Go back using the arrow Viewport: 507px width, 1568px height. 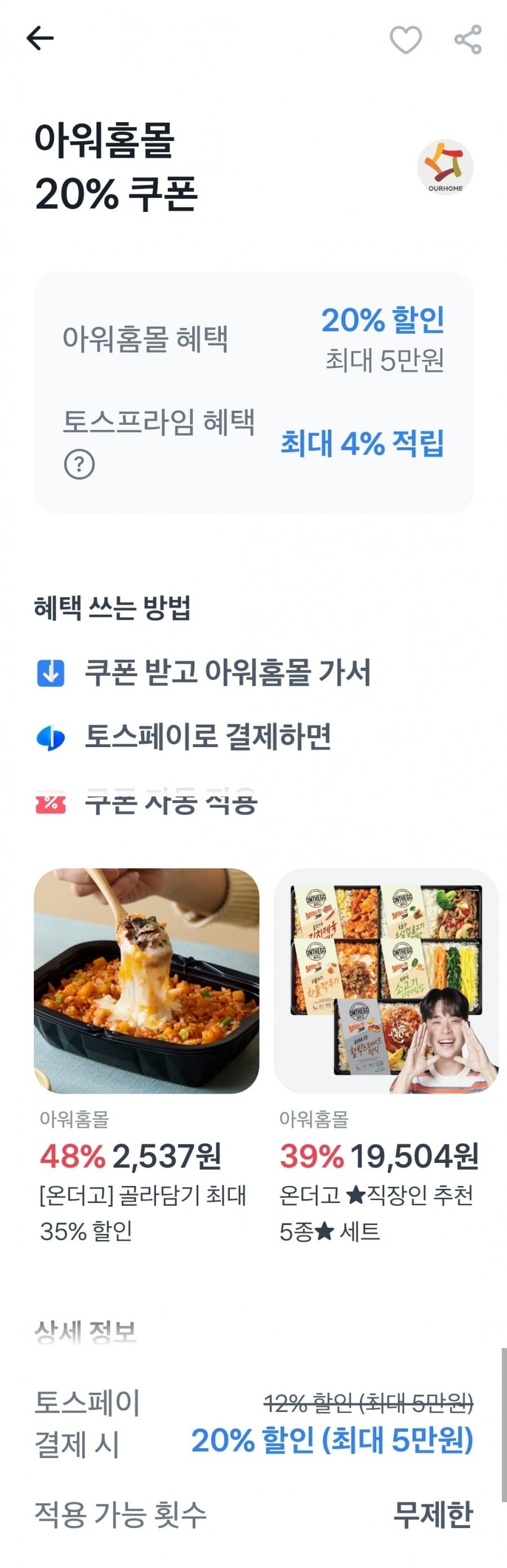[x=40, y=38]
